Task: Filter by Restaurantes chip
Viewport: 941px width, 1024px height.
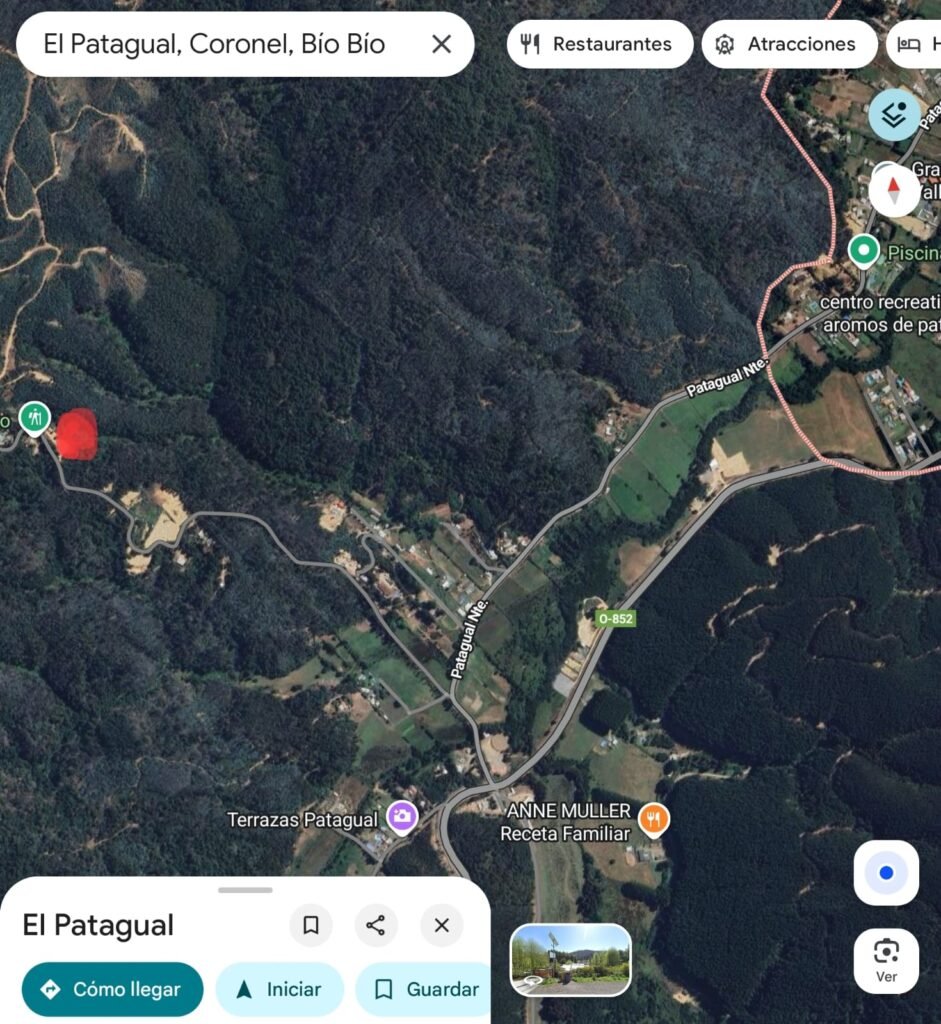Action: (x=600, y=44)
